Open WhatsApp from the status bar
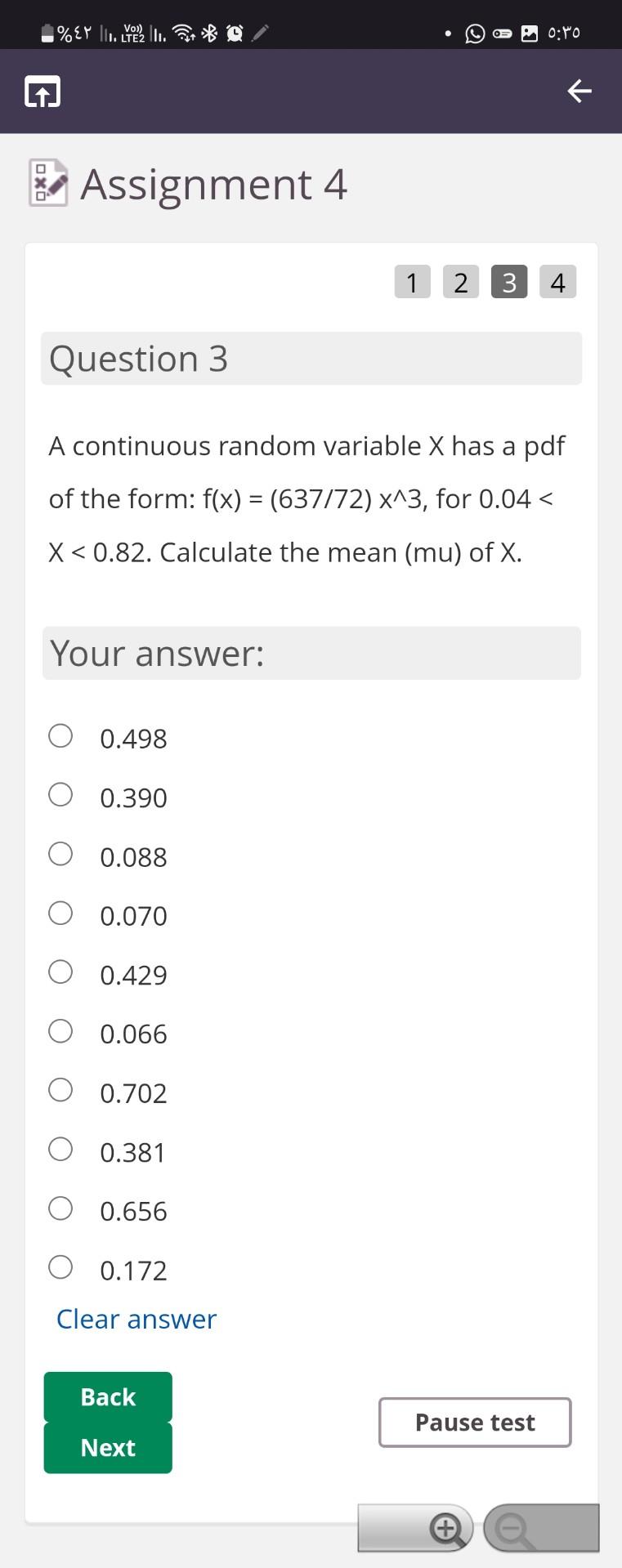The height and width of the screenshot is (1568, 622). [x=474, y=34]
